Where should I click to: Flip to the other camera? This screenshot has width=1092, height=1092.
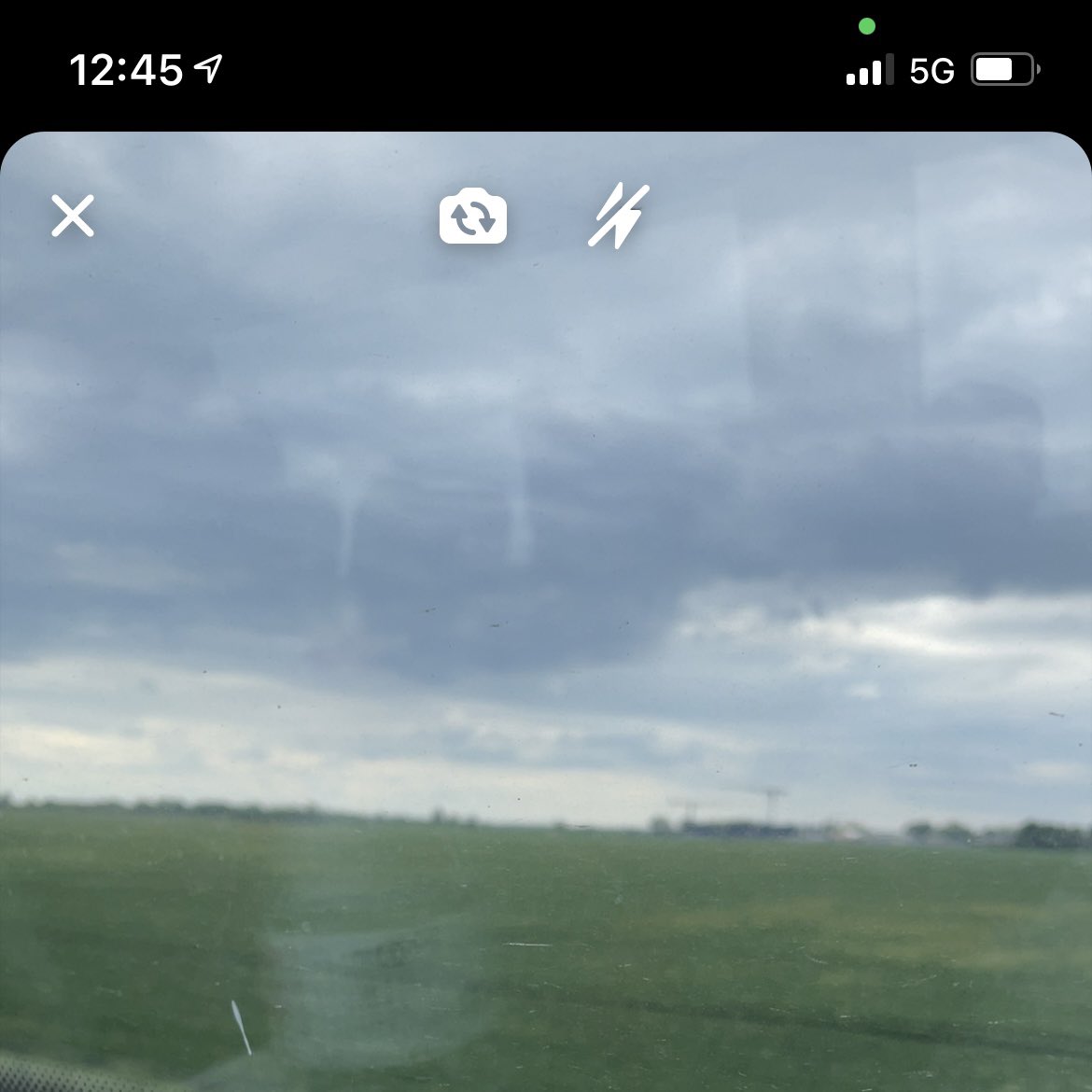pyautogui.click(x=473, y=217)
